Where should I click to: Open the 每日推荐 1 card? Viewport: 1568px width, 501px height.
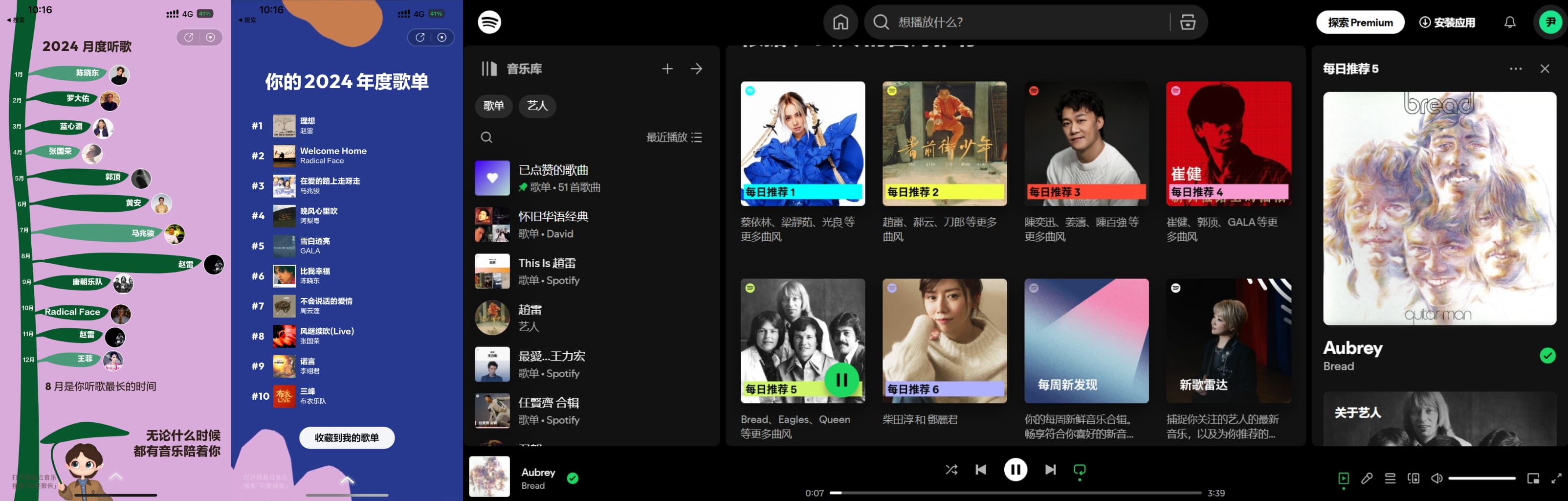[802, 144]
